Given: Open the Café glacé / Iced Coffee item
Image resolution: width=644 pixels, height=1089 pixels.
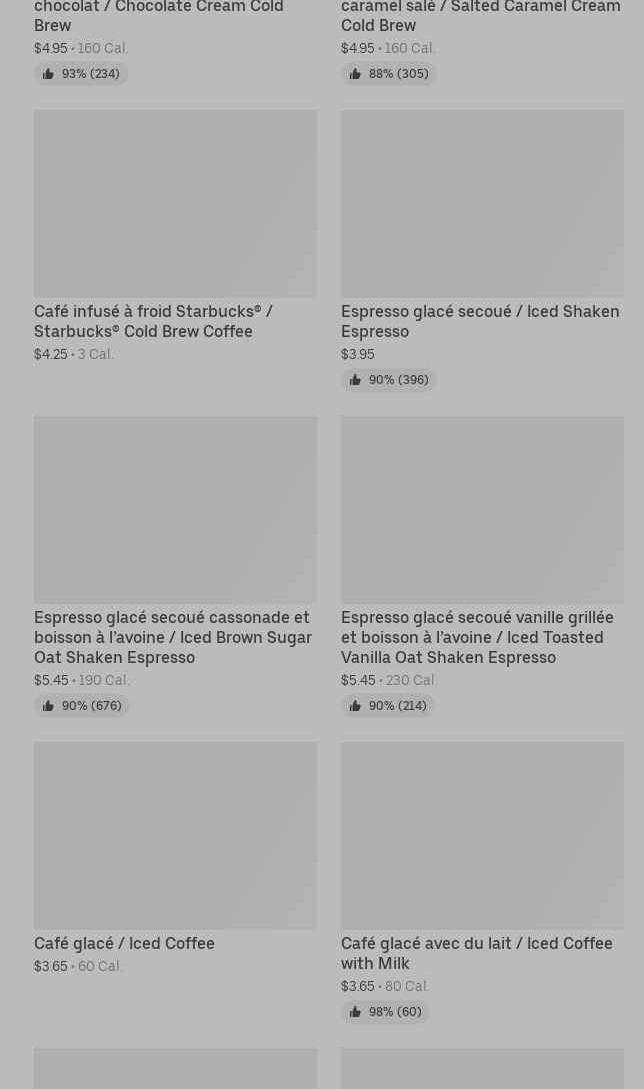Looking at the screenshot, I should (x=175, y=858).
